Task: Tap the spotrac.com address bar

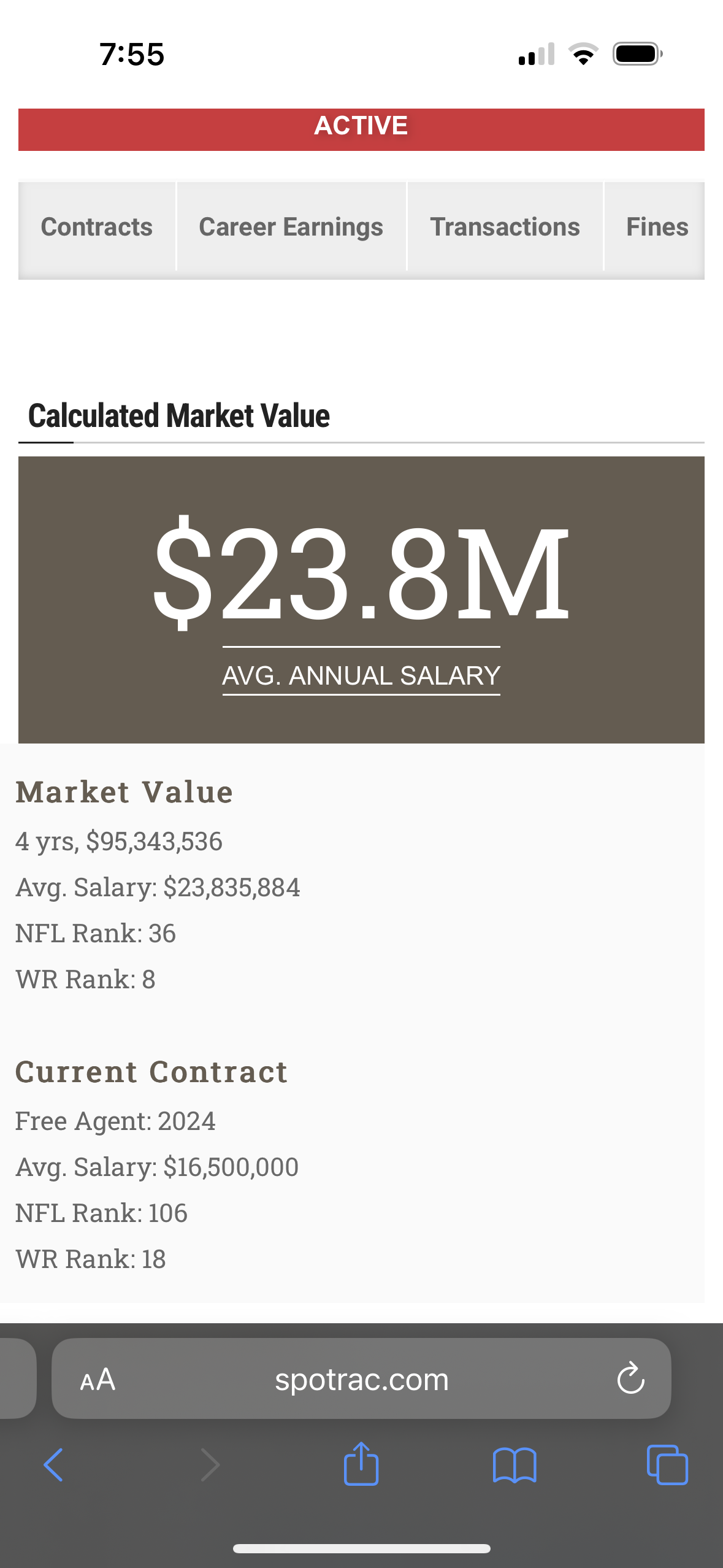Action: point(361,1379)
